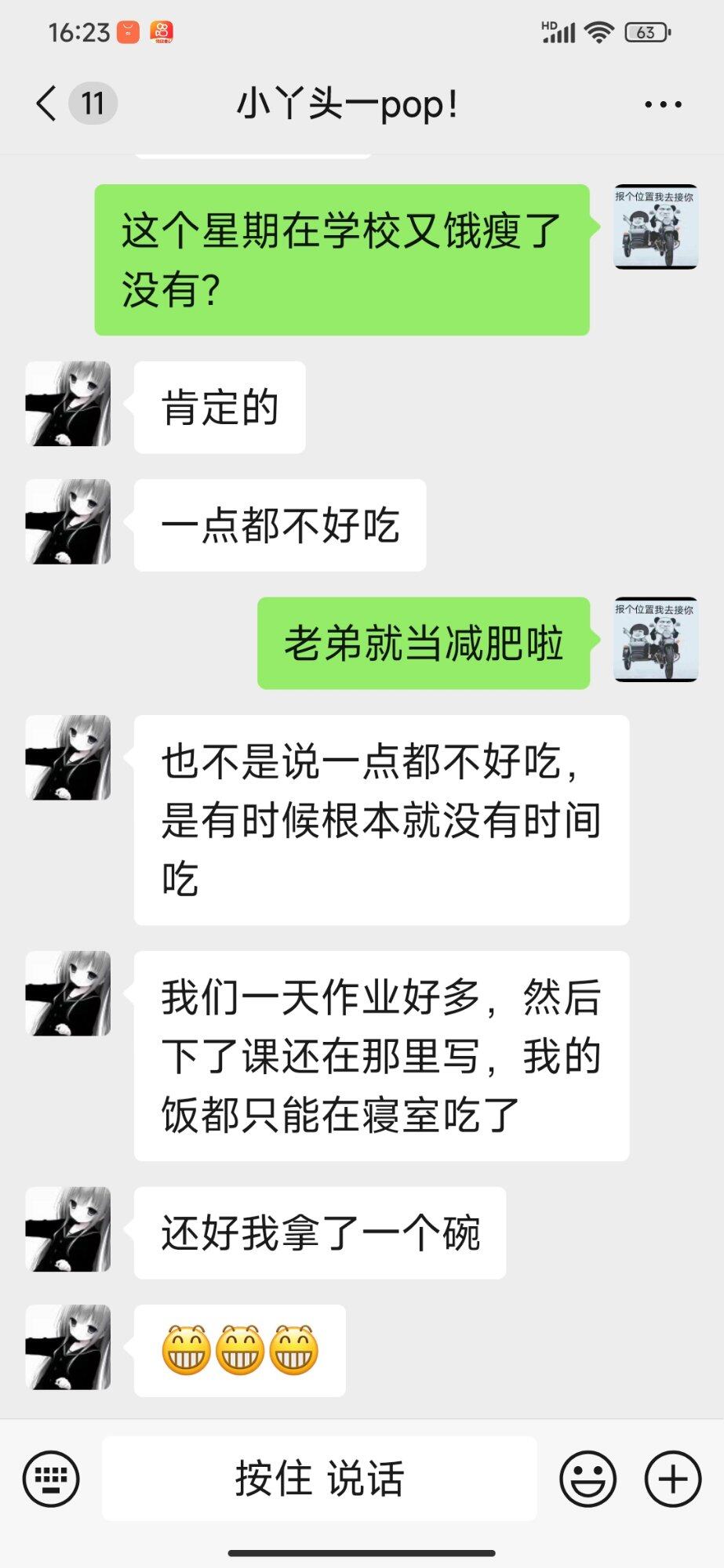This screenshot has height=1568, width=724.
Task: Open the chat info overflow menu
Action: click(x=663, y=104)
